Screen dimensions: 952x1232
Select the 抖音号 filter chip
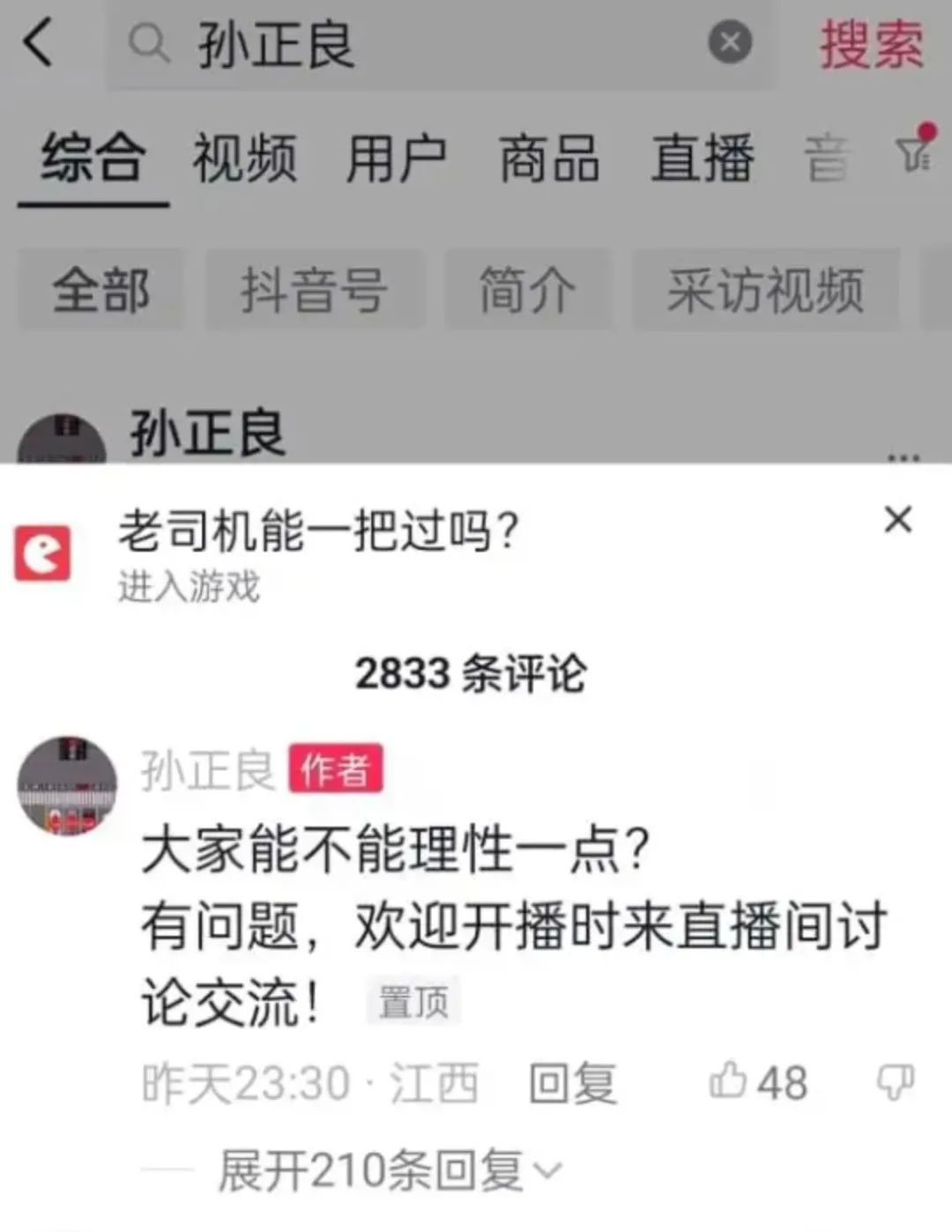point(315,290)
